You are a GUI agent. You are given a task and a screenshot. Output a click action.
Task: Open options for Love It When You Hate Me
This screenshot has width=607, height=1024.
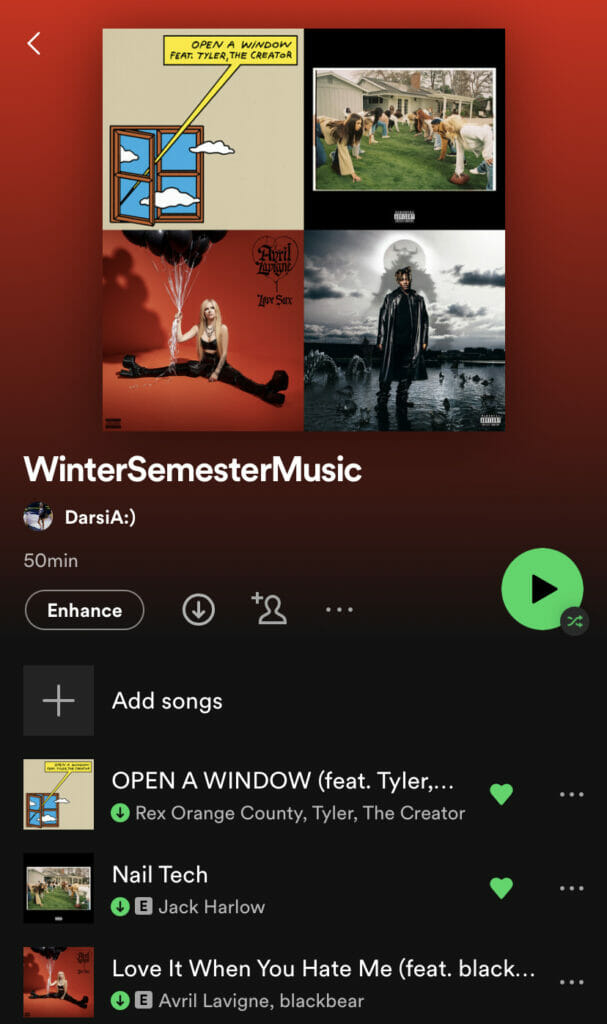coord(571,982)
